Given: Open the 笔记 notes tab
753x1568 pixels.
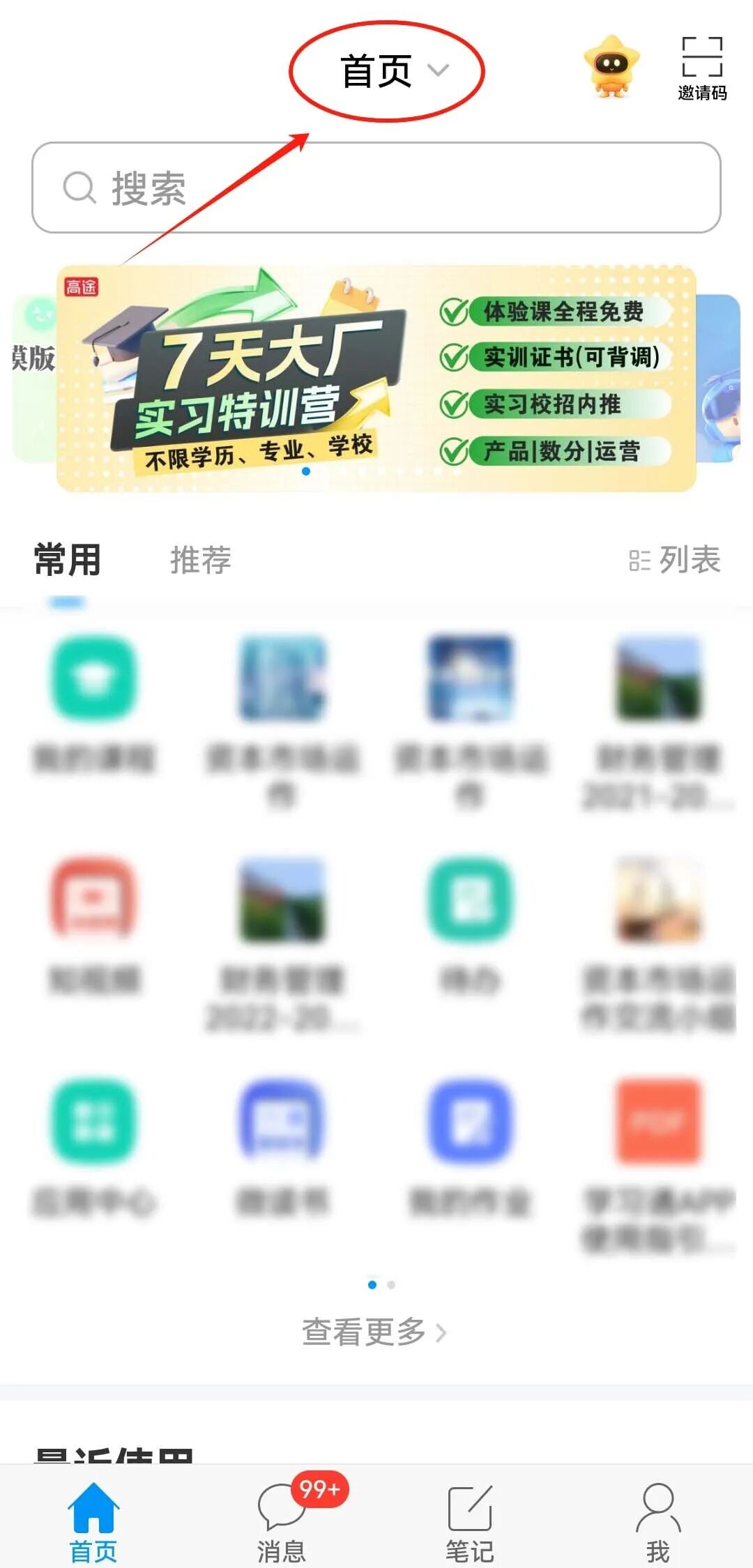Looking at the screenshot, I should (470, 1521).
